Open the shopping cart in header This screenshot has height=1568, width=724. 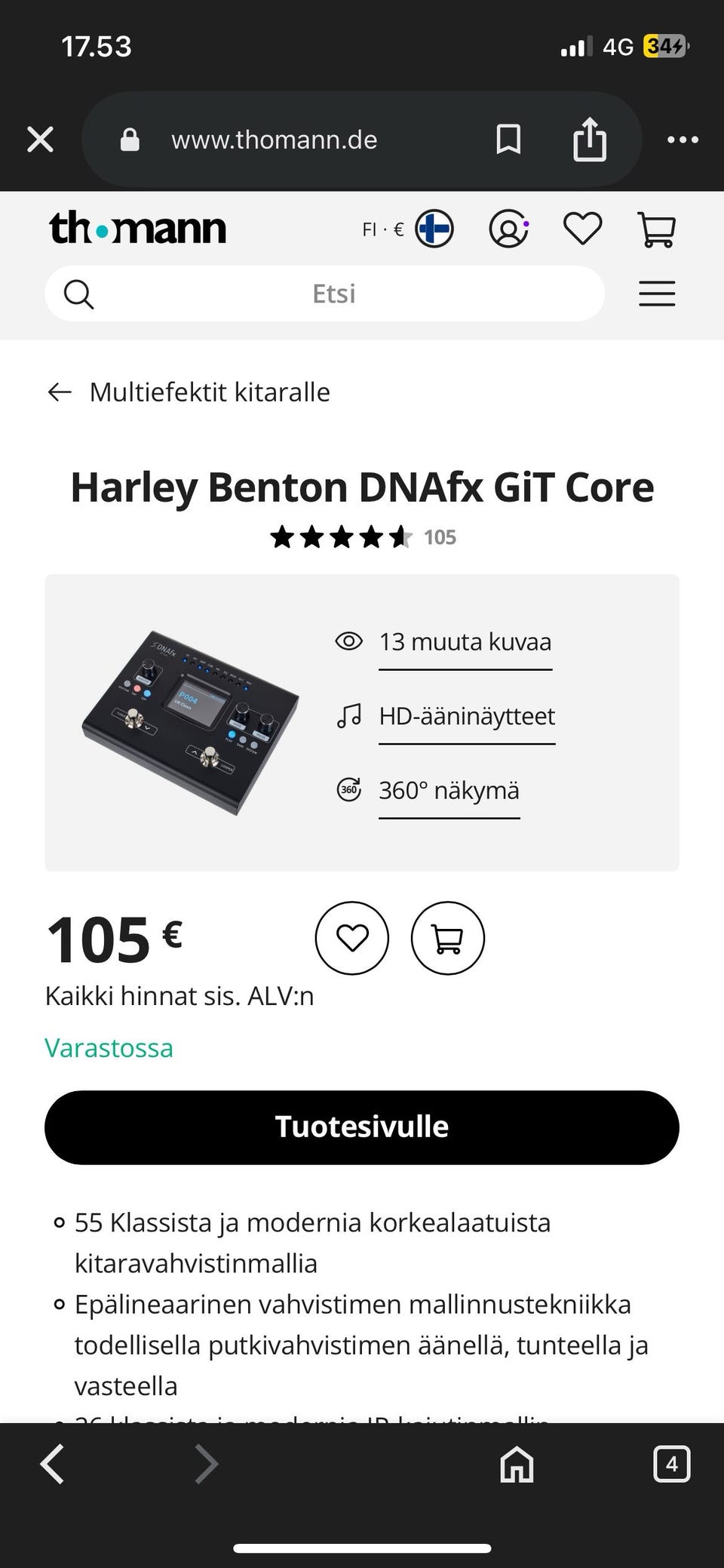coord(656,229)
